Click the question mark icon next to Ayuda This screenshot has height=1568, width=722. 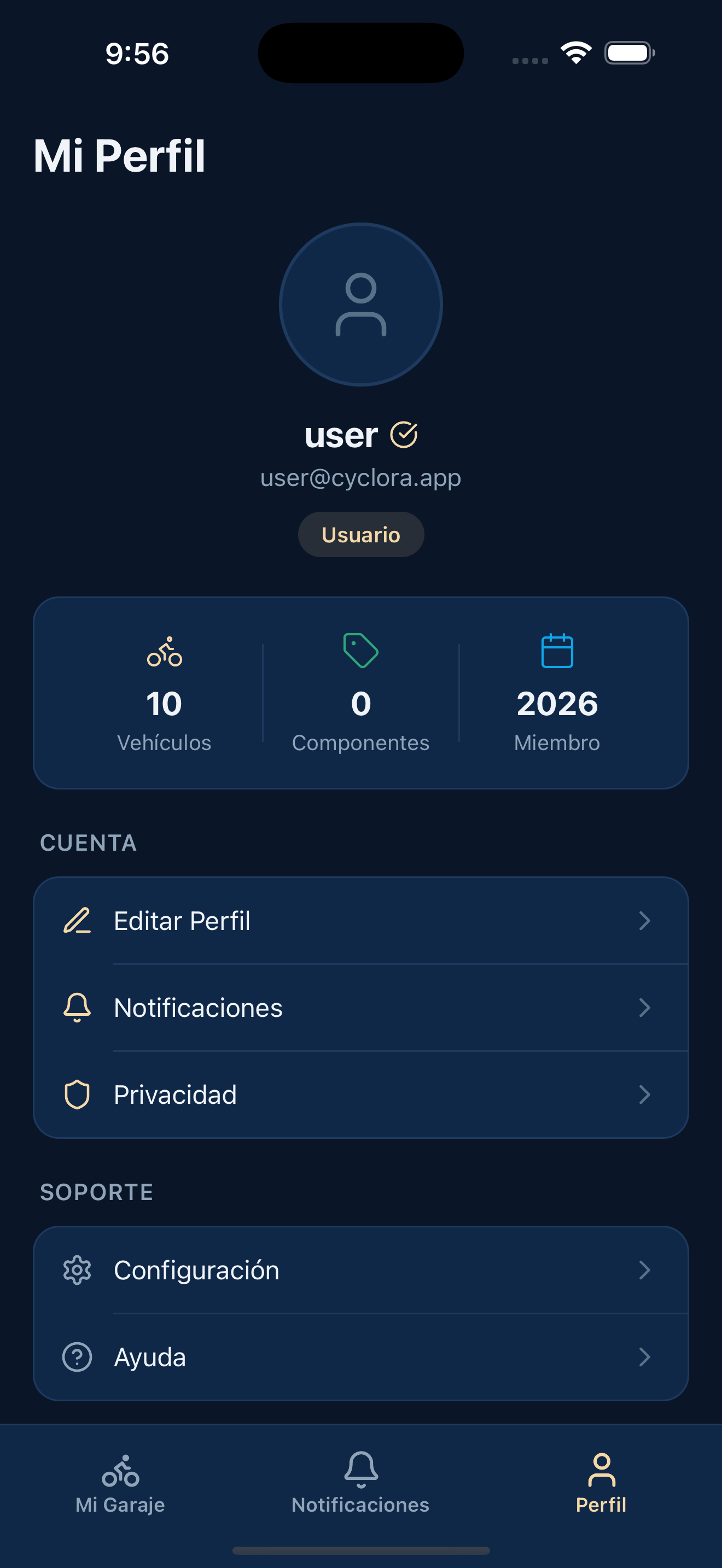pos(77,1357)
